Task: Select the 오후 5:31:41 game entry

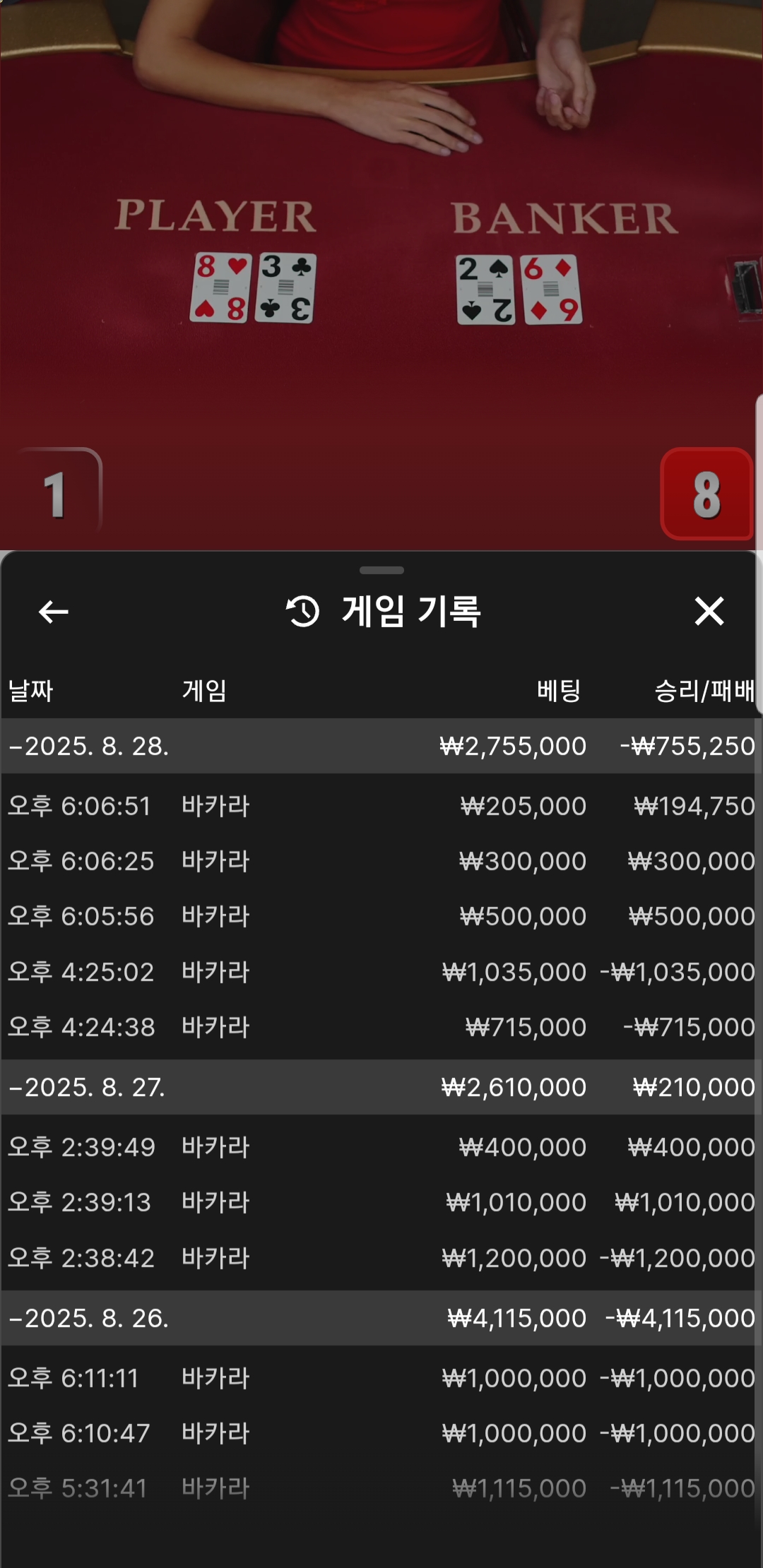Action: pos(381,1488)
